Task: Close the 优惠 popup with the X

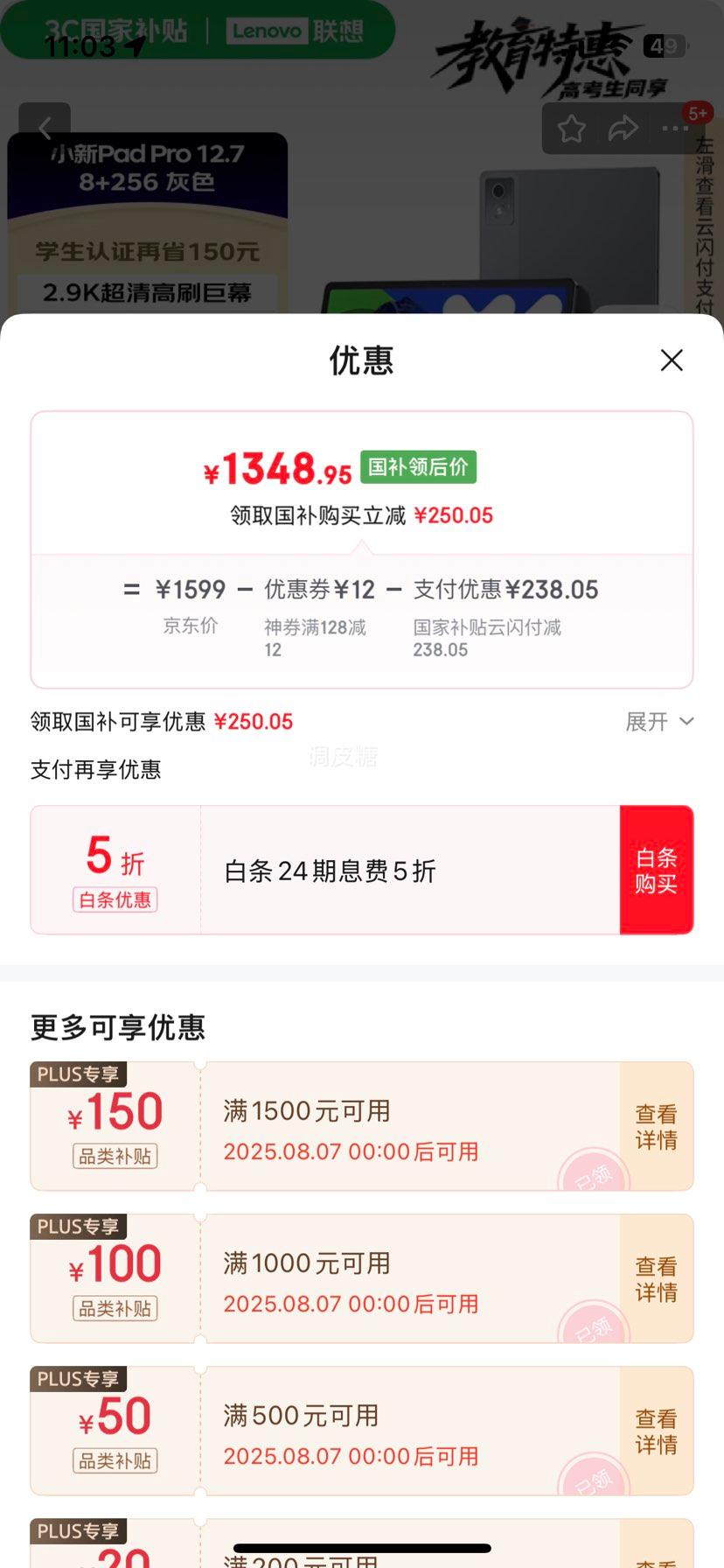Action: tap(671, 360)
